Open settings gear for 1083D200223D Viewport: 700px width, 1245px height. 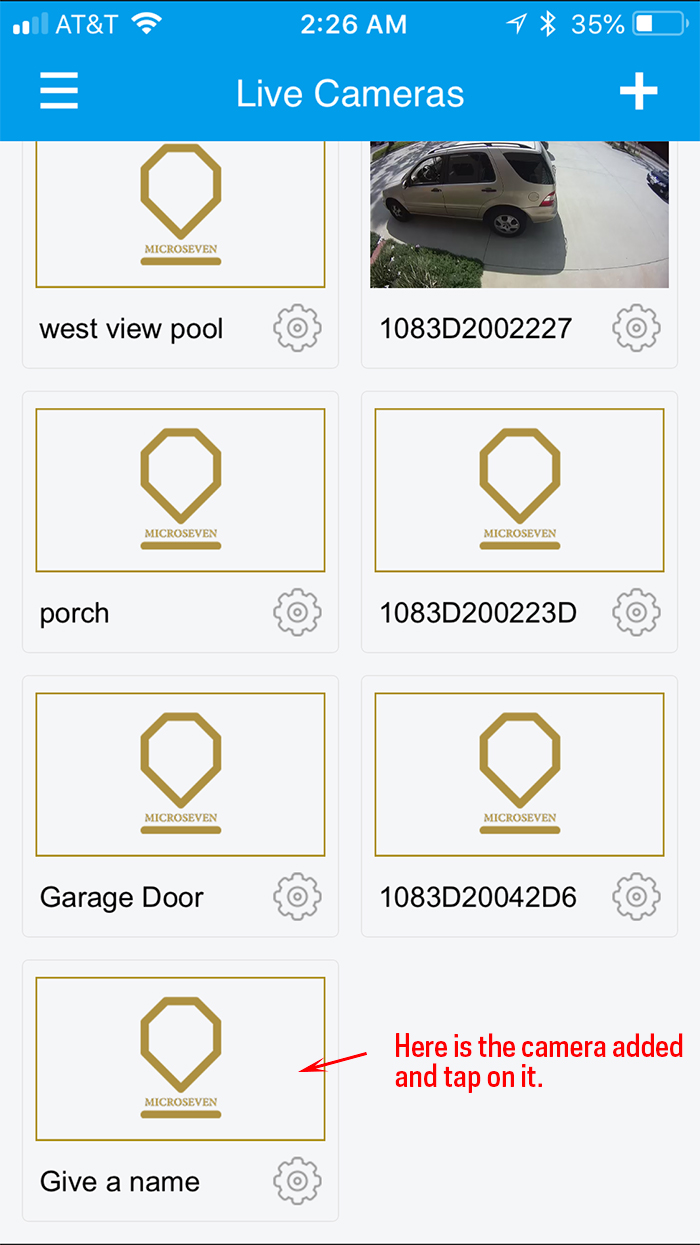click(637, 612)
